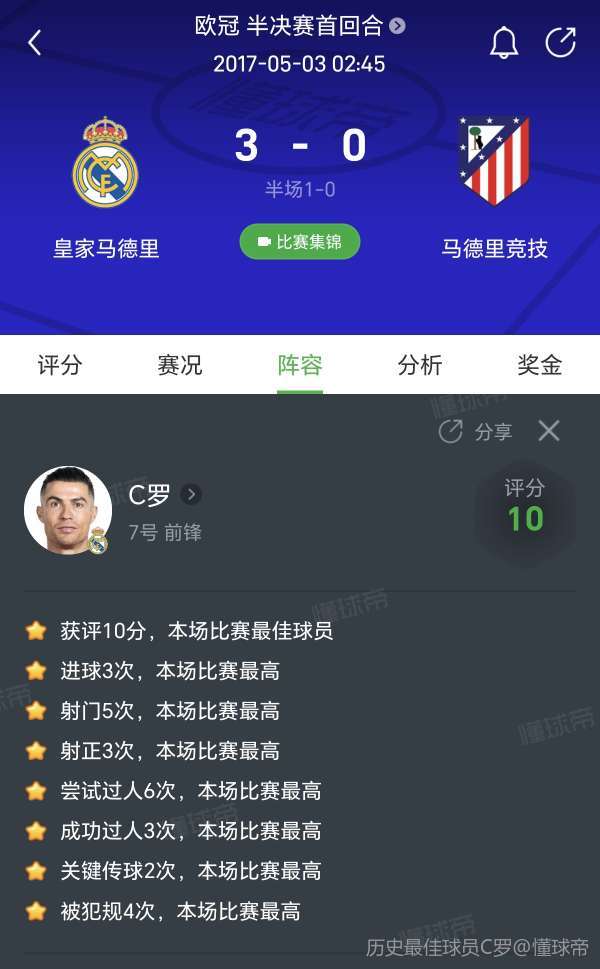Switch to the 评分 tab
The height and width of the screenshot is (969, 600).
60,365
